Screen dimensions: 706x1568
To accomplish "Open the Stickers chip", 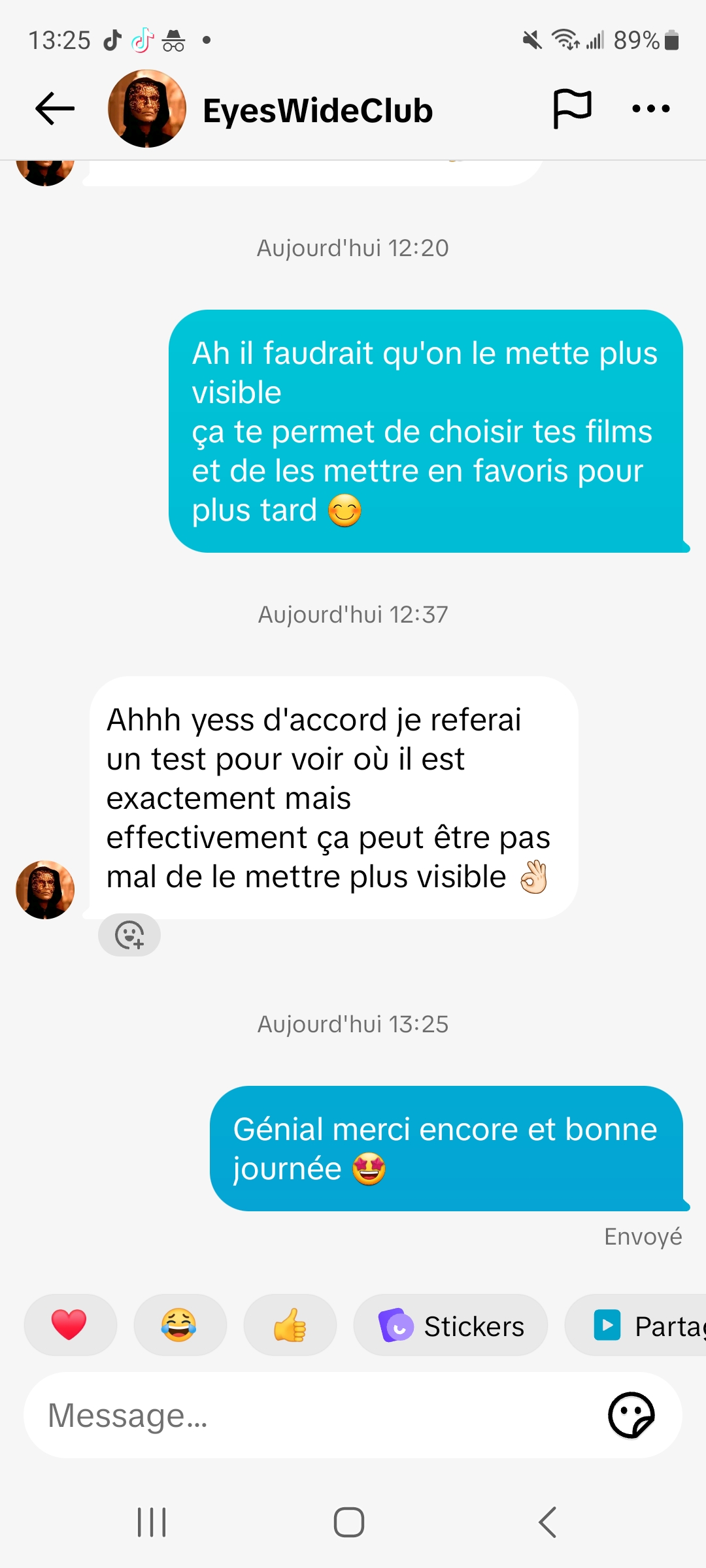I will click(x=451, y=1325).
